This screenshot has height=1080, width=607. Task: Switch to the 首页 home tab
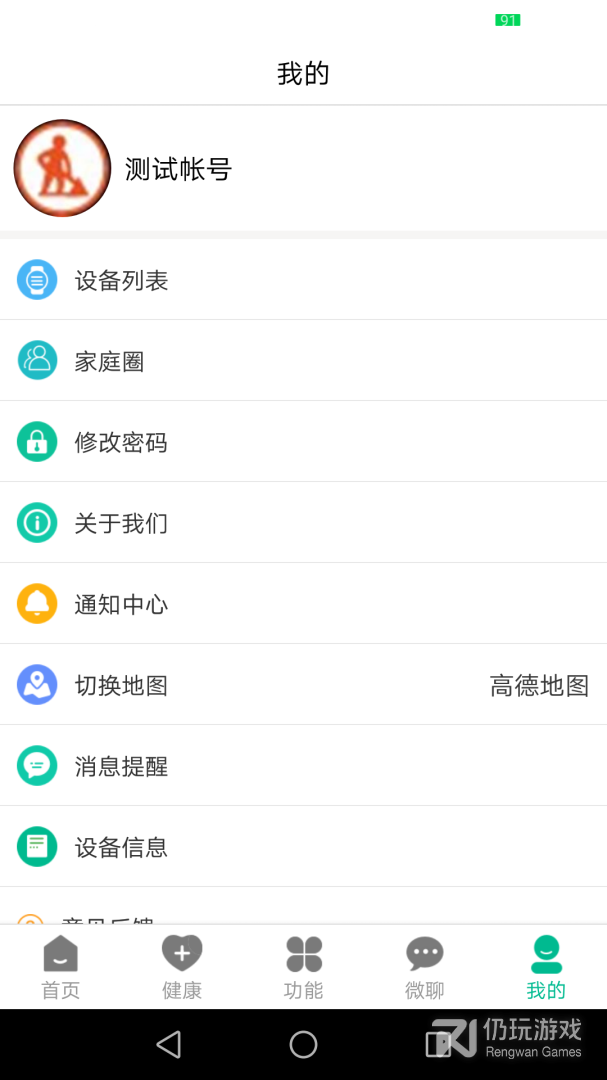[x=60, y=967]
